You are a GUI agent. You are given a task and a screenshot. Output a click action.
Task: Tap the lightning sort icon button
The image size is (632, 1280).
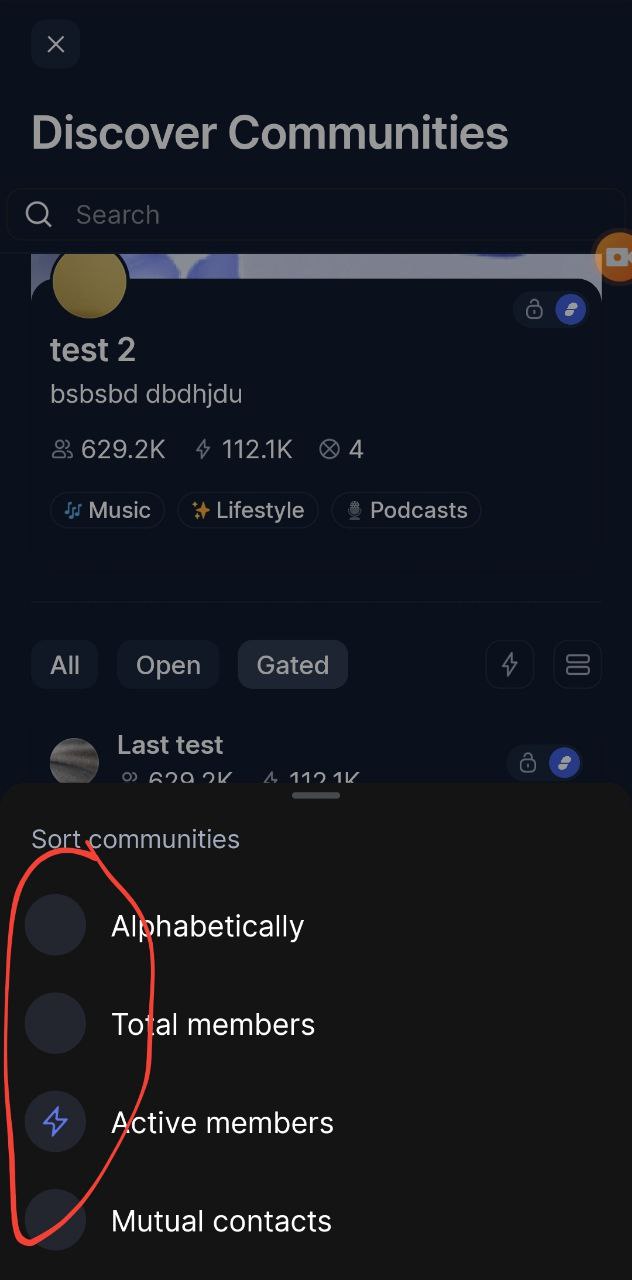click(x=510, y=665)
